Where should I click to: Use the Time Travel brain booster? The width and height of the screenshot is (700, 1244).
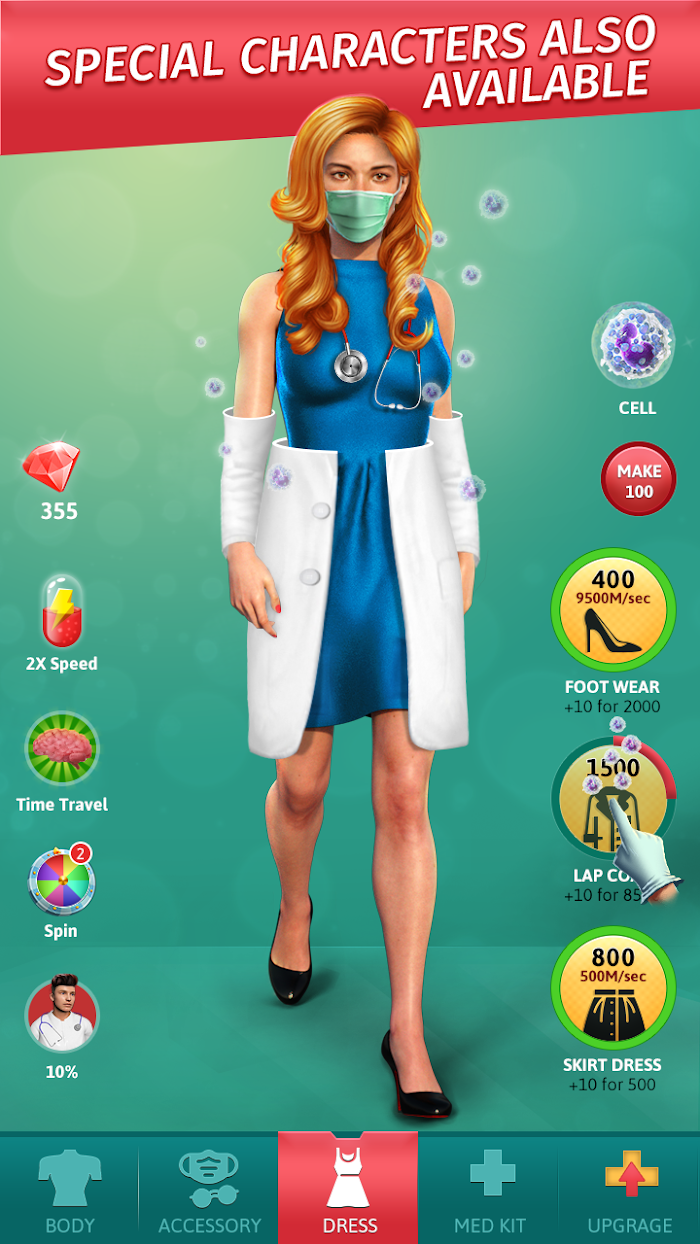(x=62, y=749)
